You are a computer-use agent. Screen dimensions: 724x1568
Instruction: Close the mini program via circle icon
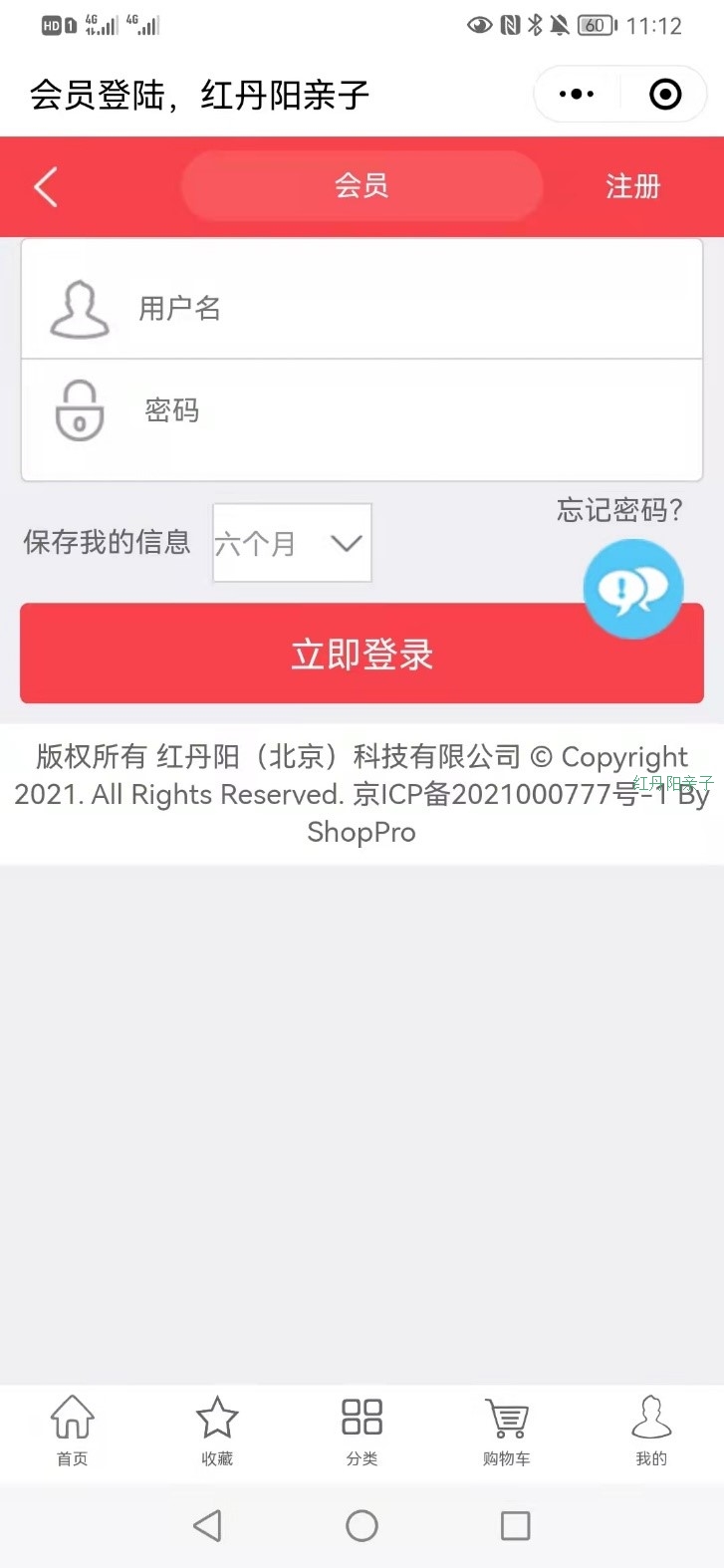pos(665,95)
